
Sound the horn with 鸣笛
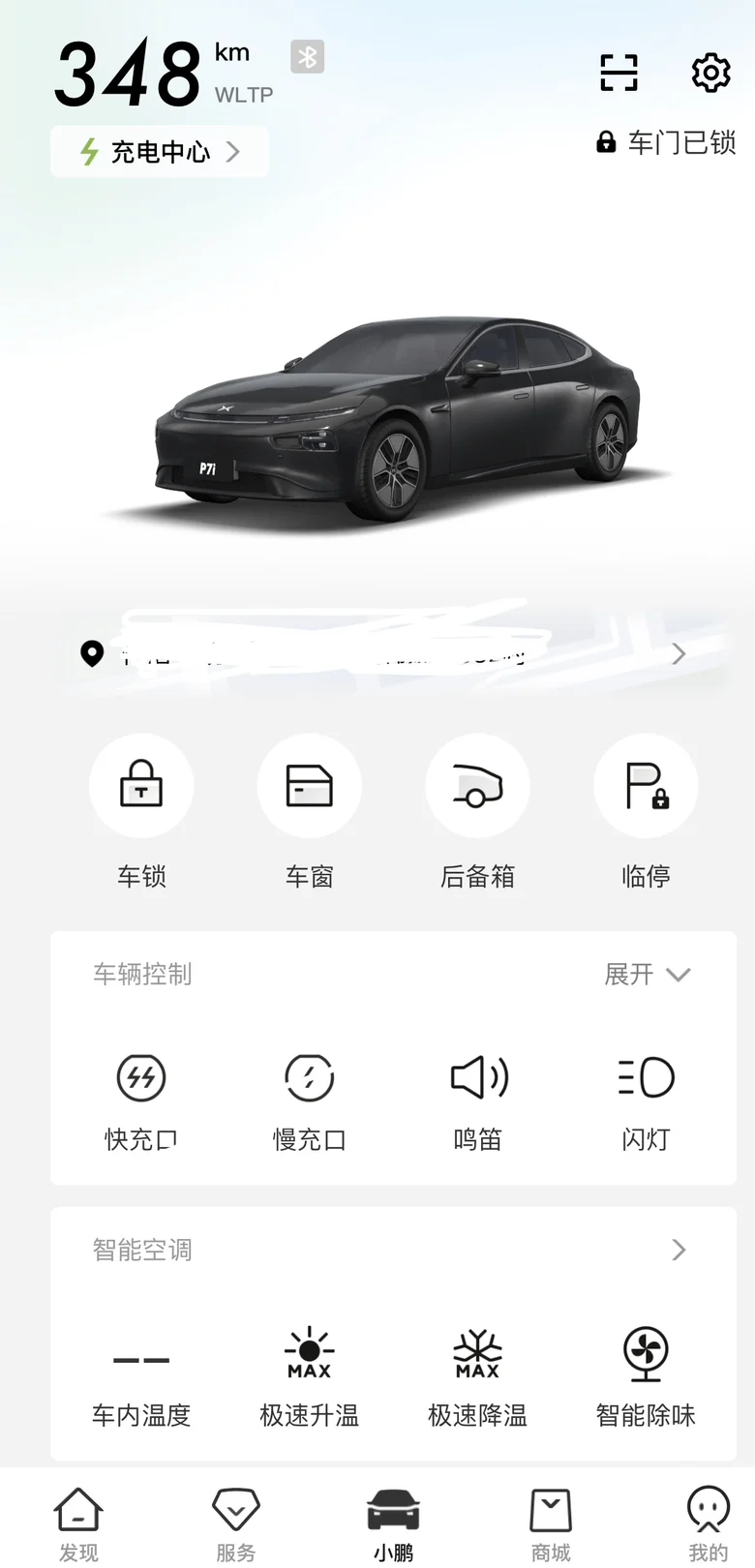pos(478,1101)
